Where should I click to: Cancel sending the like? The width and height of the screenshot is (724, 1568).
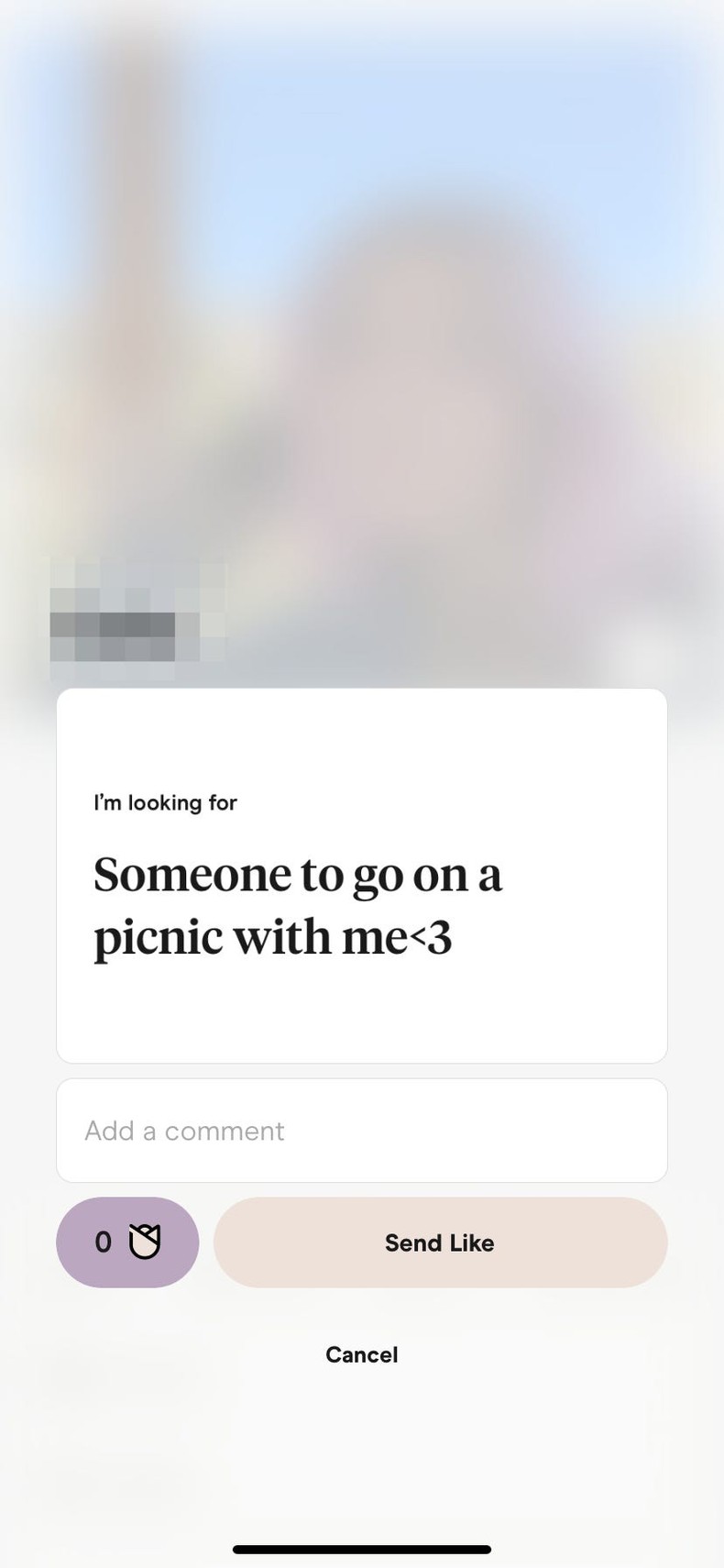(x=361, y=1354)
